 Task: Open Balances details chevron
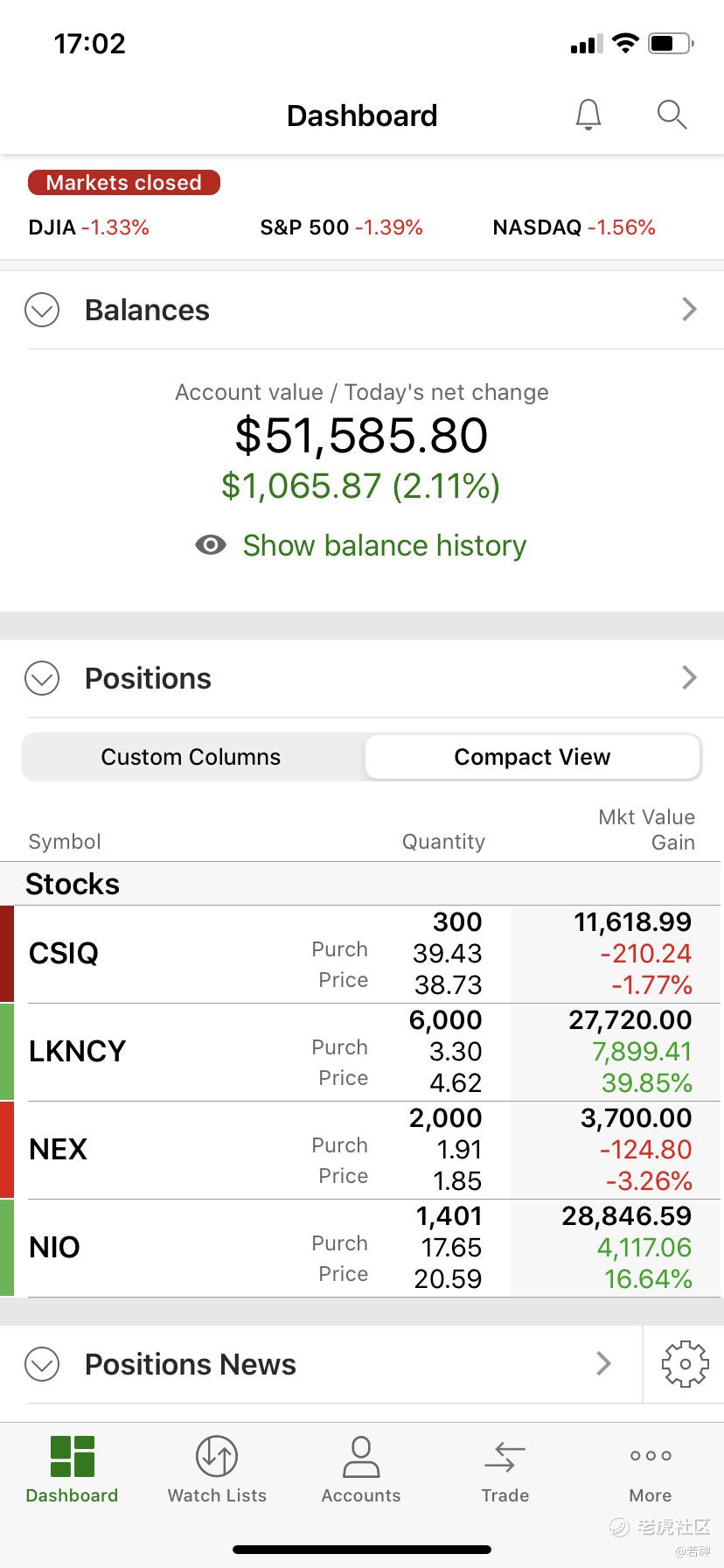pos(689,309)
